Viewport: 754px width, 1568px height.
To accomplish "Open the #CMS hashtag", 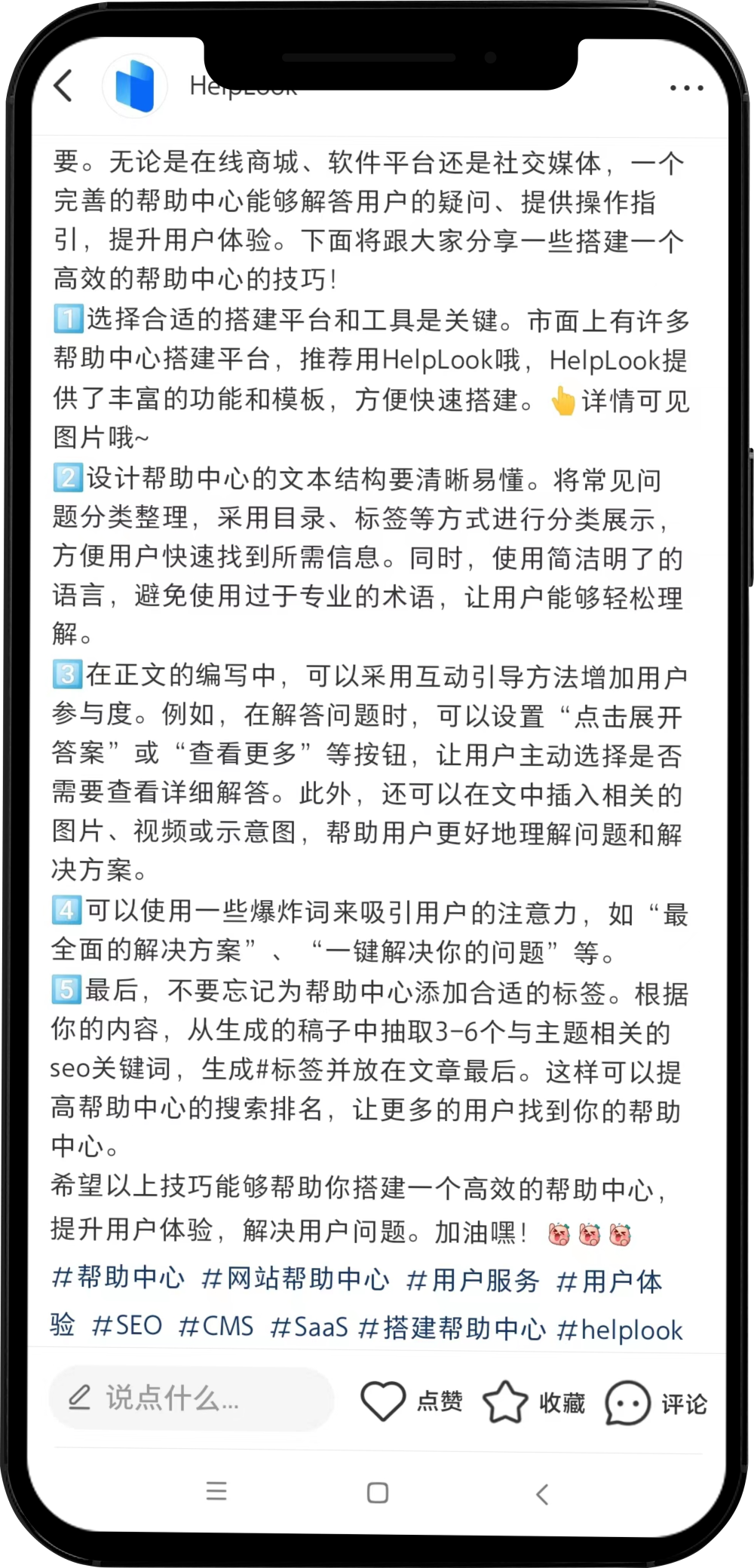I will [216, 1326].
